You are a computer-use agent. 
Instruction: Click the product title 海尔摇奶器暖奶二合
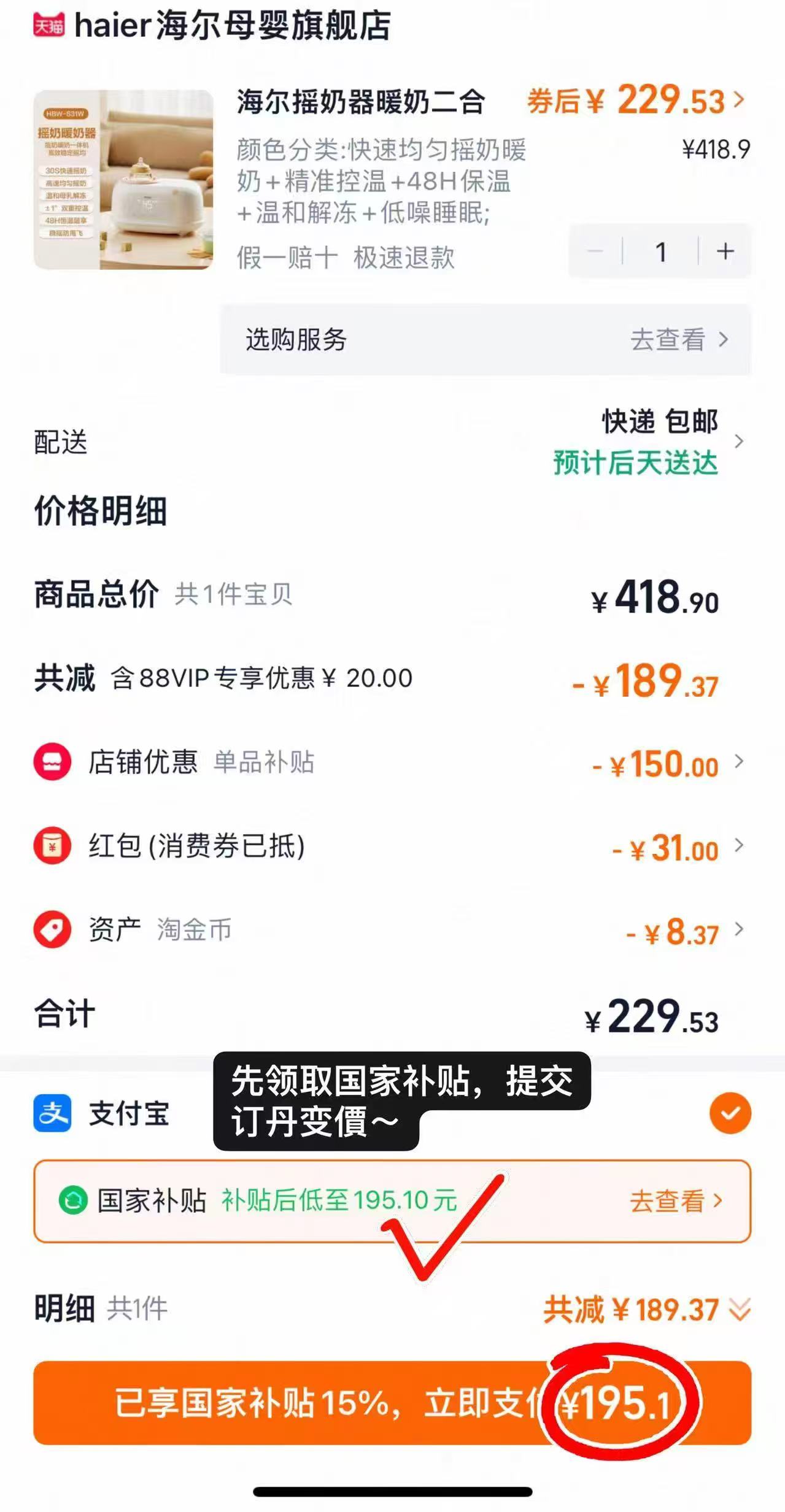[359, 102]
